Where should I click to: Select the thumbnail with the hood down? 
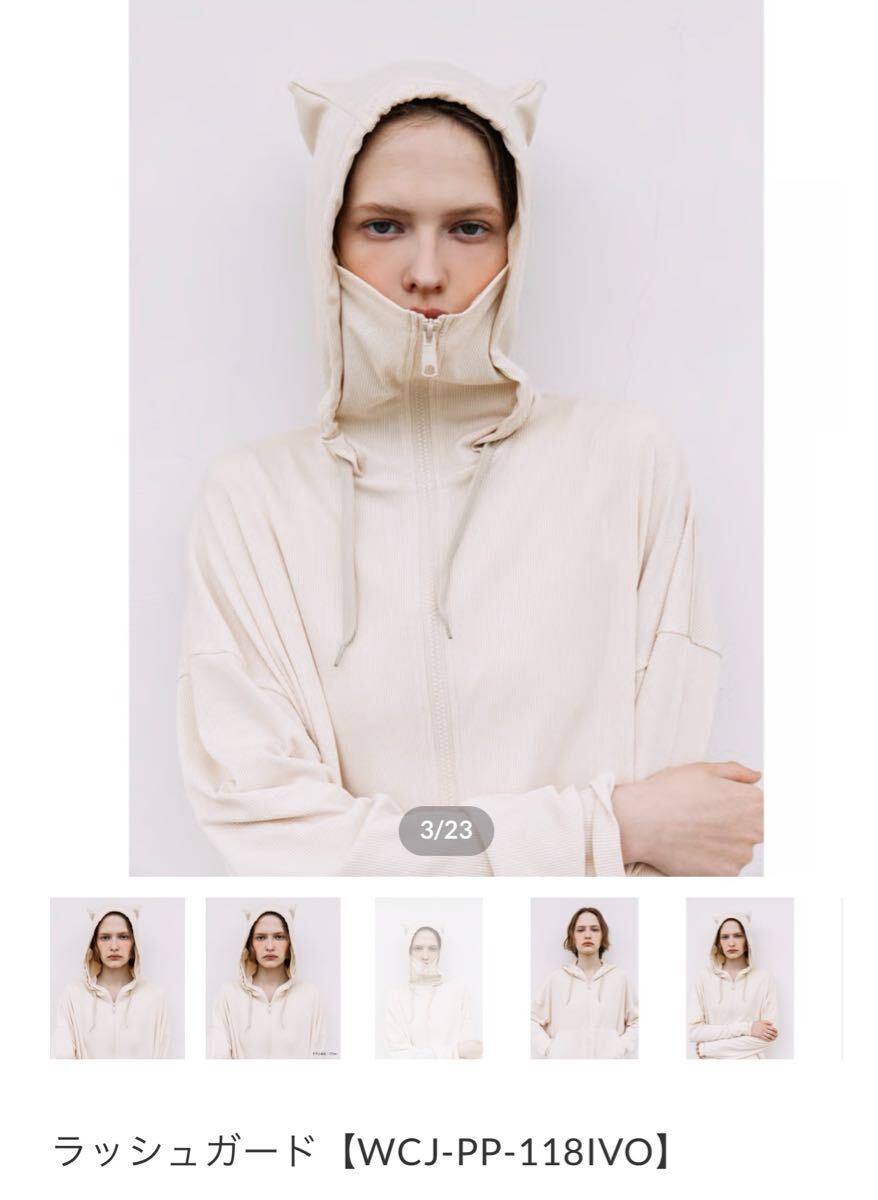click(584, 978)
